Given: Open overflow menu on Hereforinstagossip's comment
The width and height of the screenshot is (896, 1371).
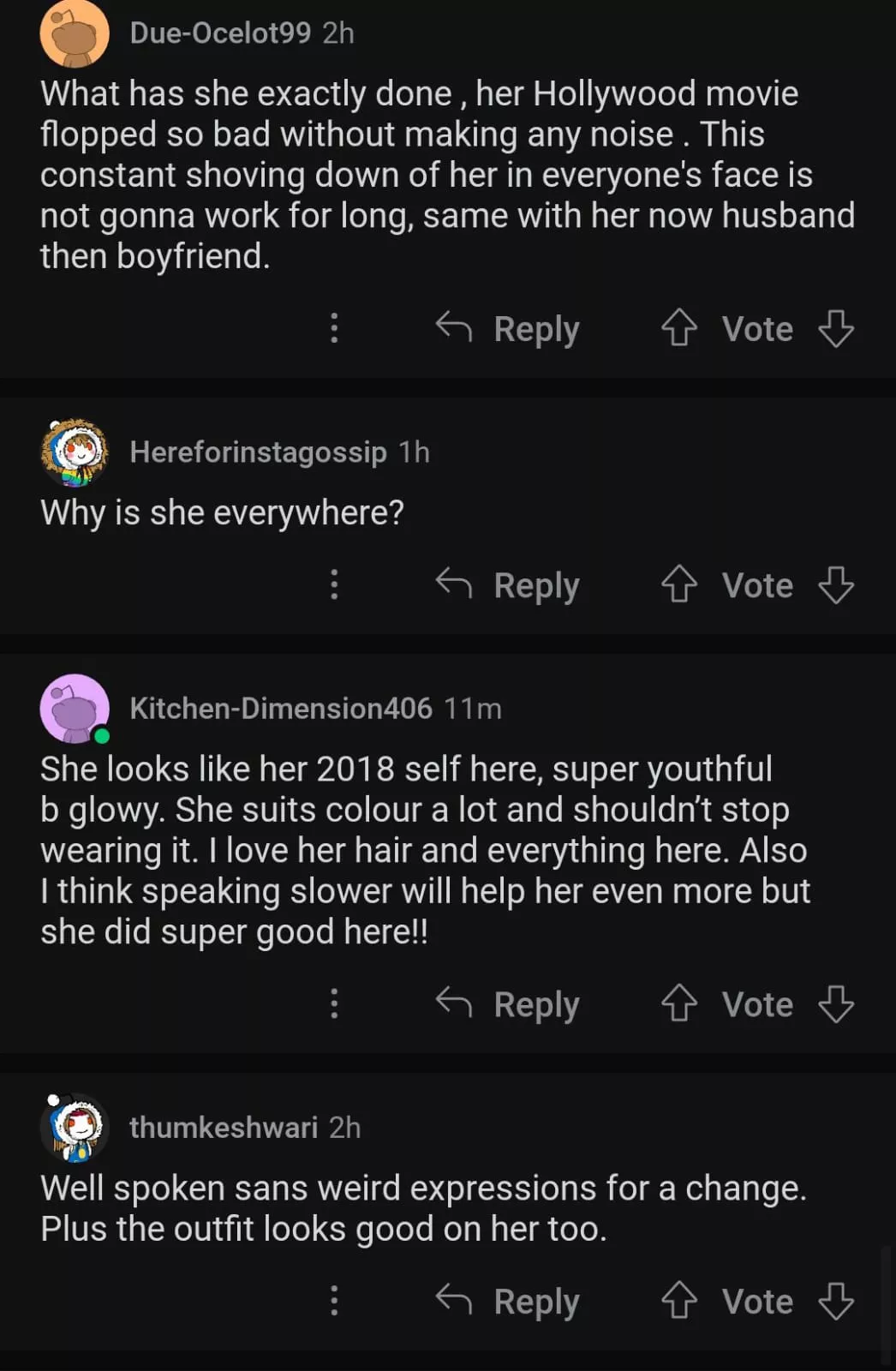Looking at the screenshot, I should pyautogui.click(x=334, y=585).
